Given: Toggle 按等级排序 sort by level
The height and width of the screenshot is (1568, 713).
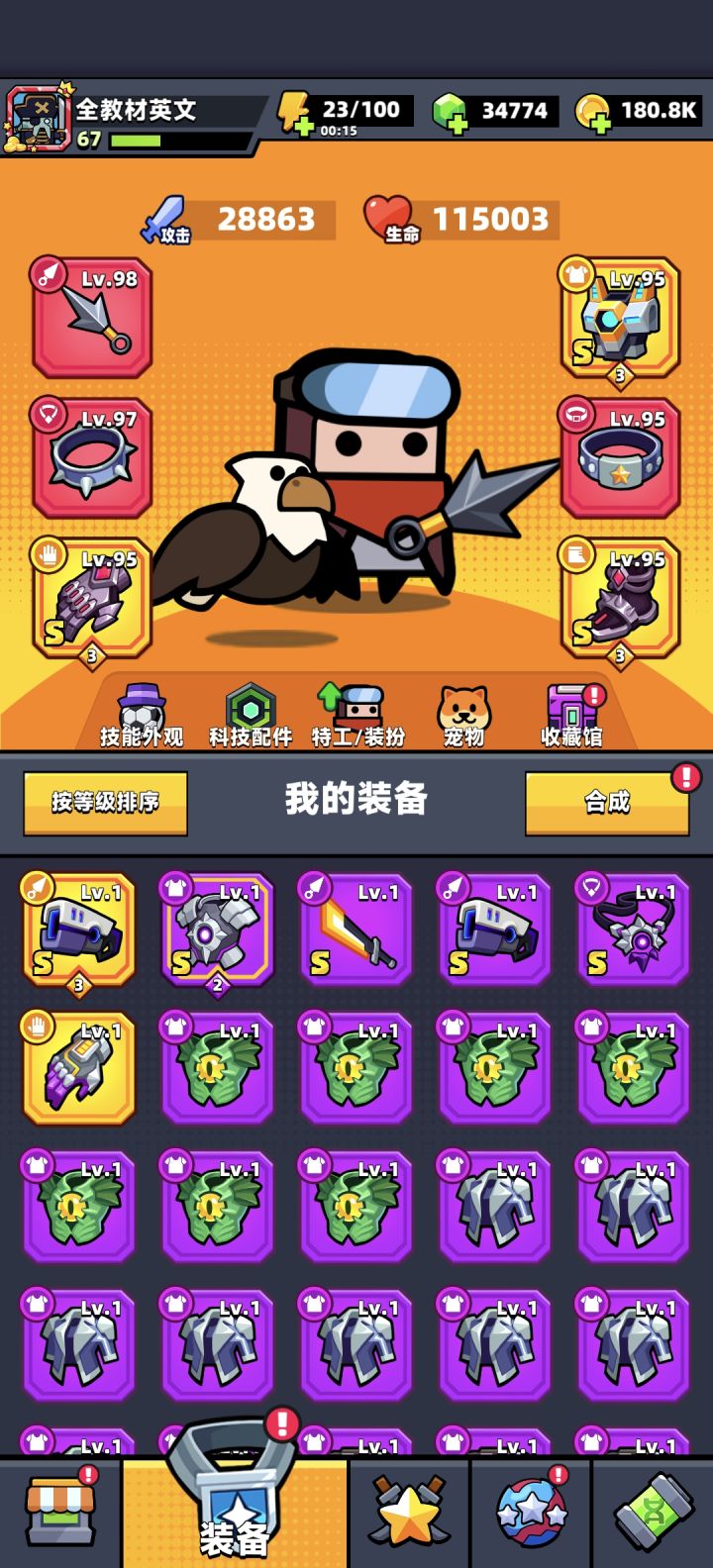Looking at the screenshot, I should (x=105, y=804).
